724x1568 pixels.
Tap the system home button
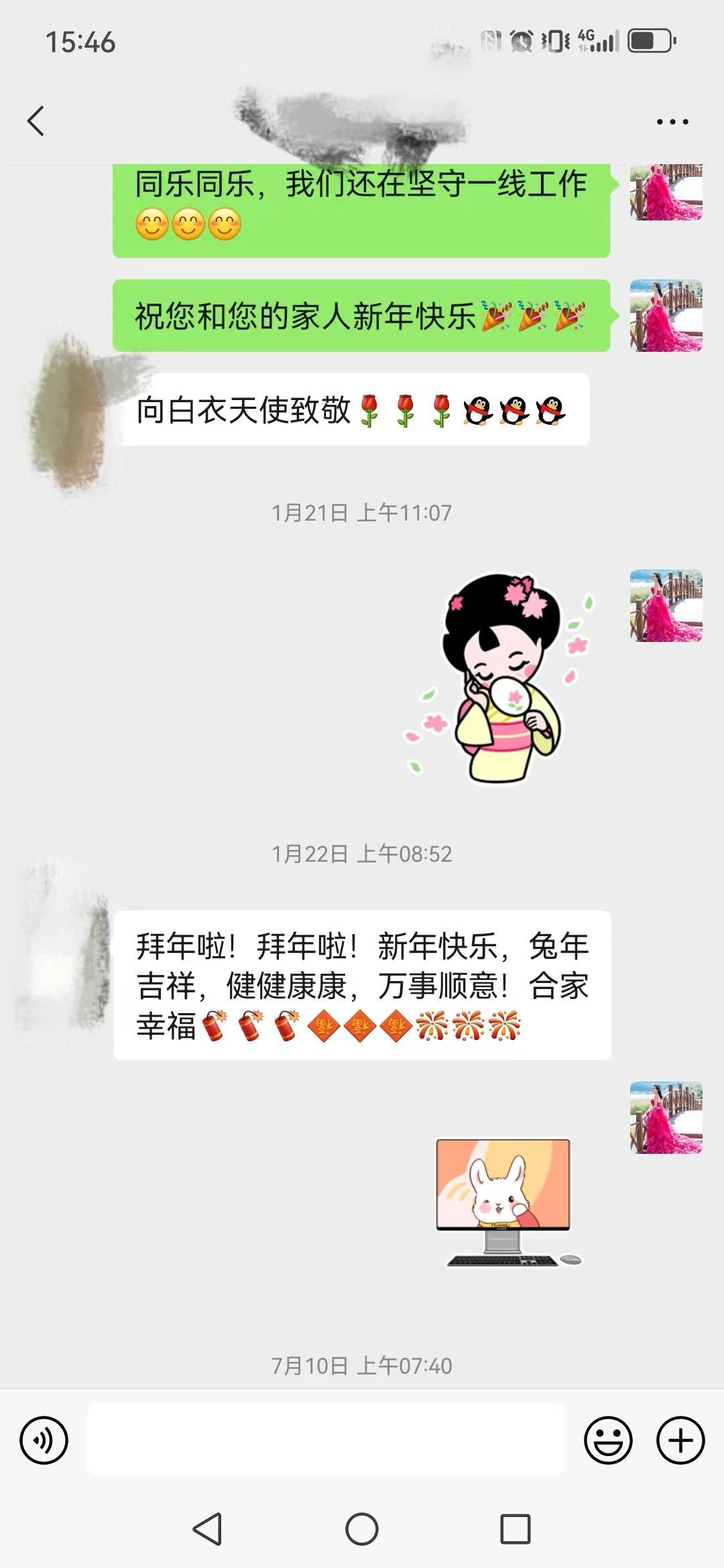point(362,1529)
